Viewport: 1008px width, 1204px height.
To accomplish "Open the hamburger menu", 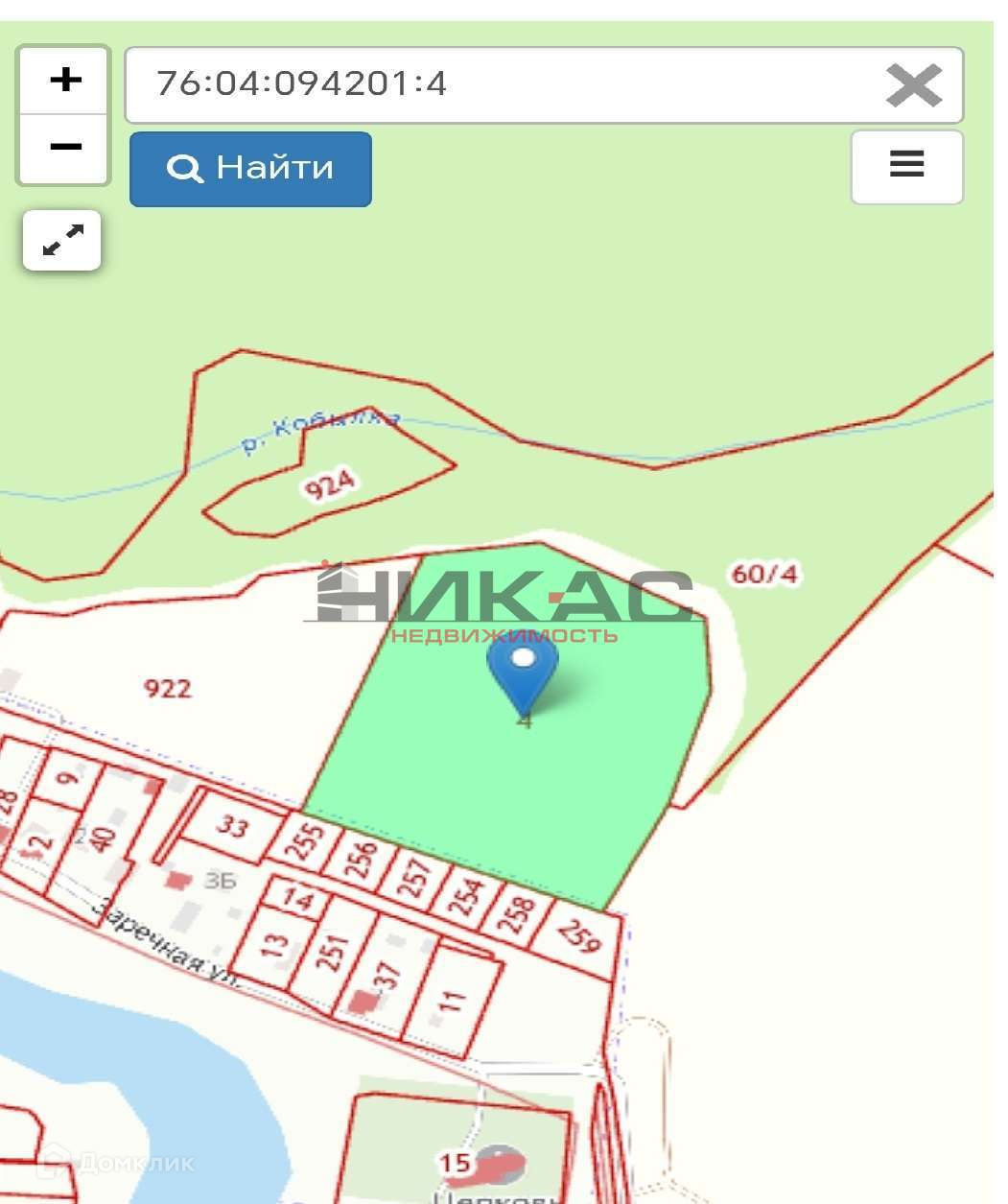I will click(x=906, y=166).
